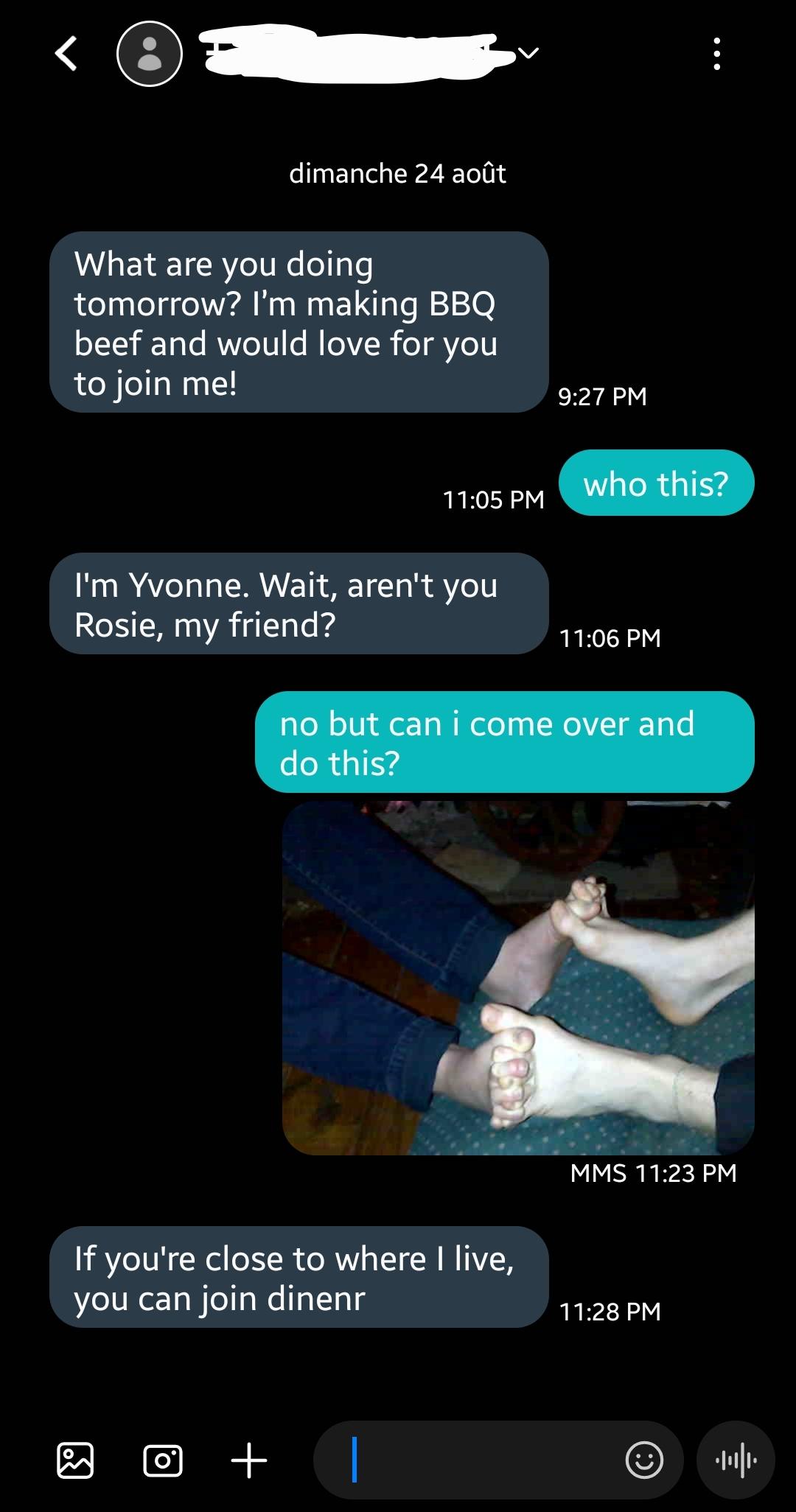
Task: Go back to the conversations list
Action: (66, 54)
